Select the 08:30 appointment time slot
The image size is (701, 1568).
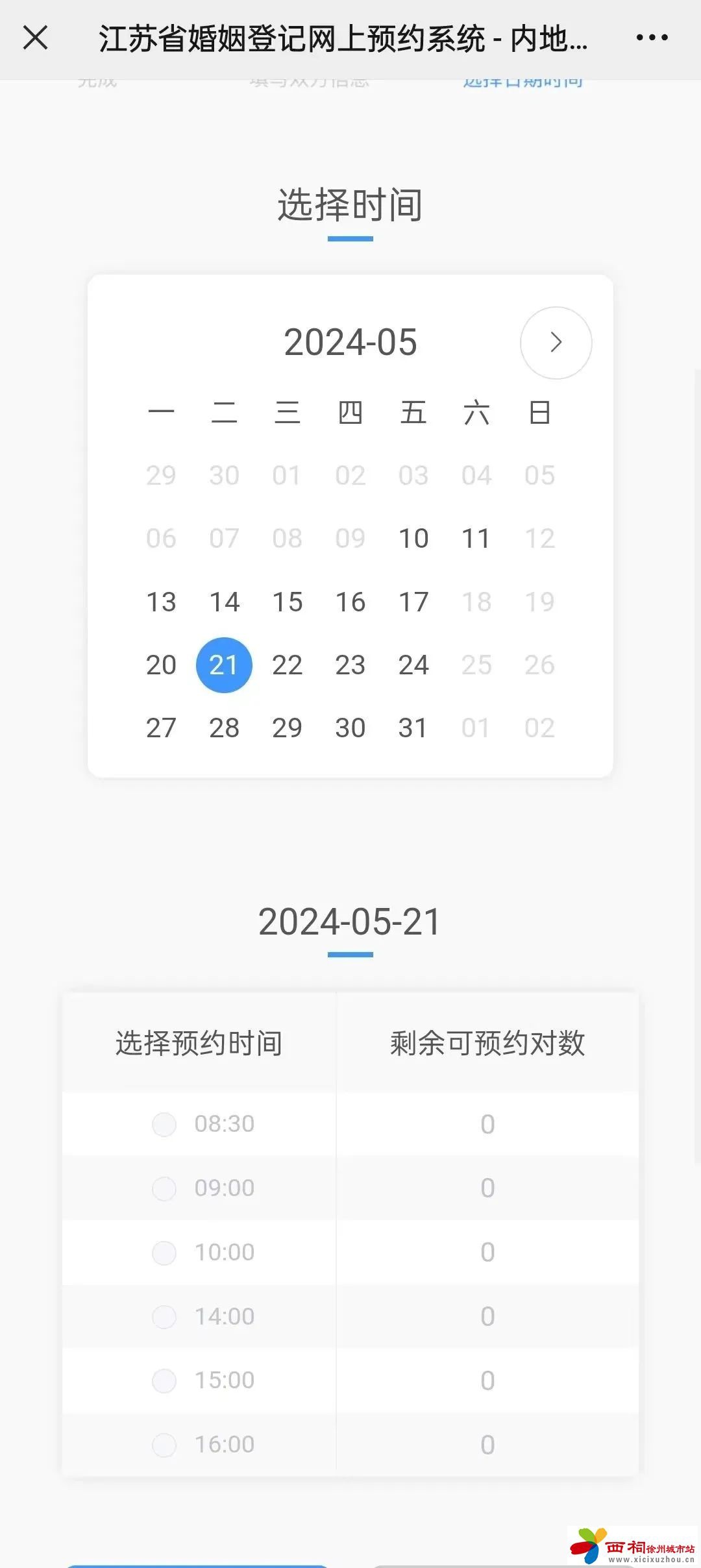(164, 1124)
